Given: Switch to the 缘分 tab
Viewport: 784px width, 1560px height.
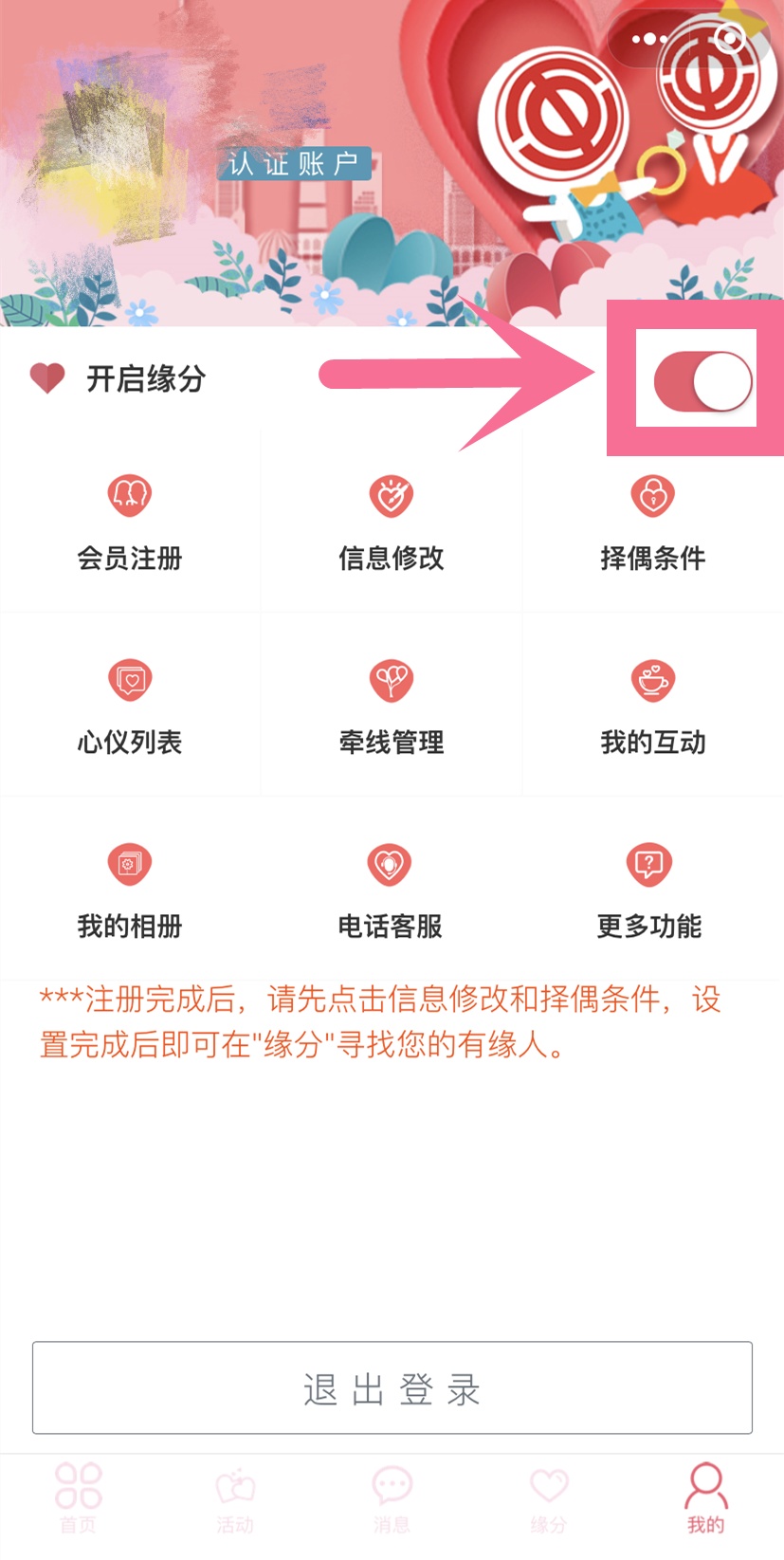Looking at the screenshot, I should 548,1497.
